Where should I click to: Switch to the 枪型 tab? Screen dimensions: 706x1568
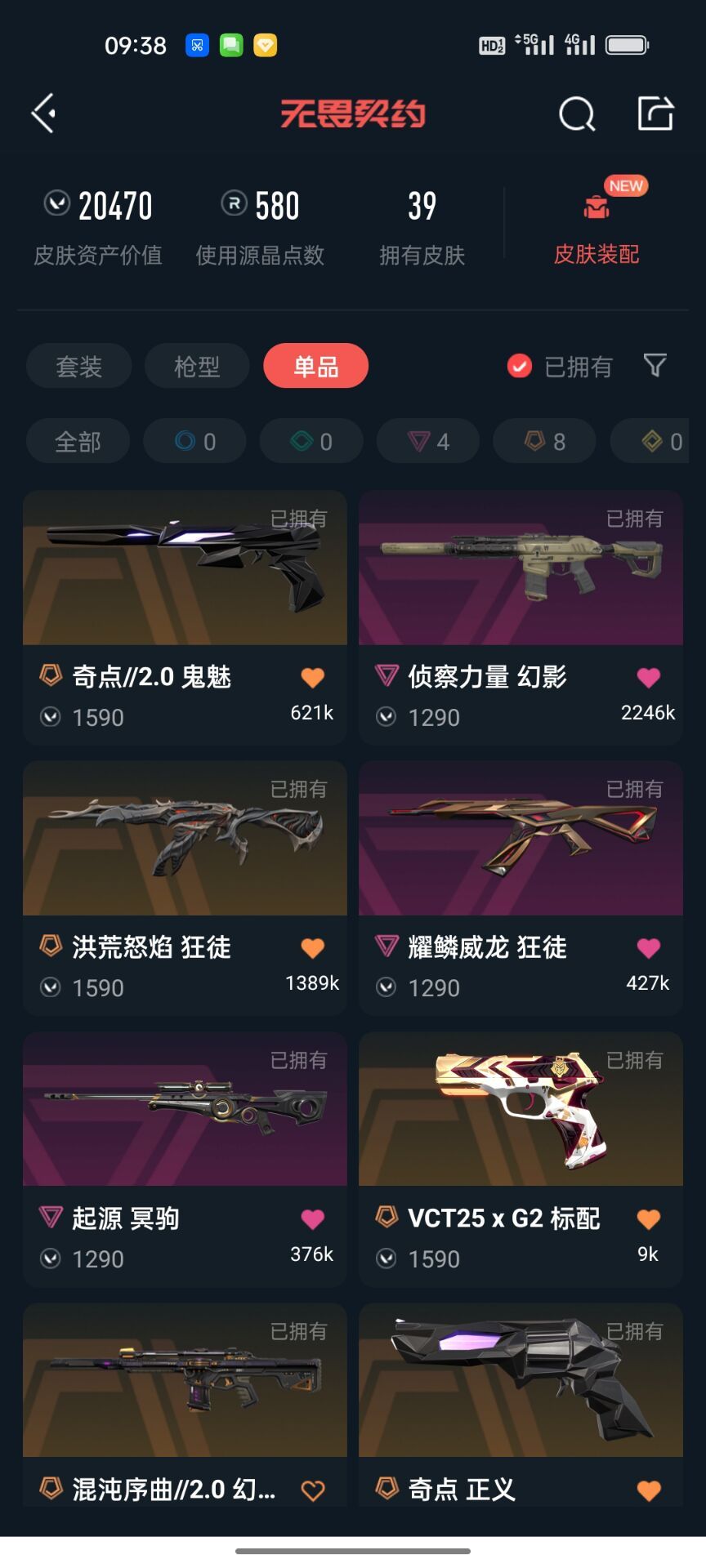point(197,366)
